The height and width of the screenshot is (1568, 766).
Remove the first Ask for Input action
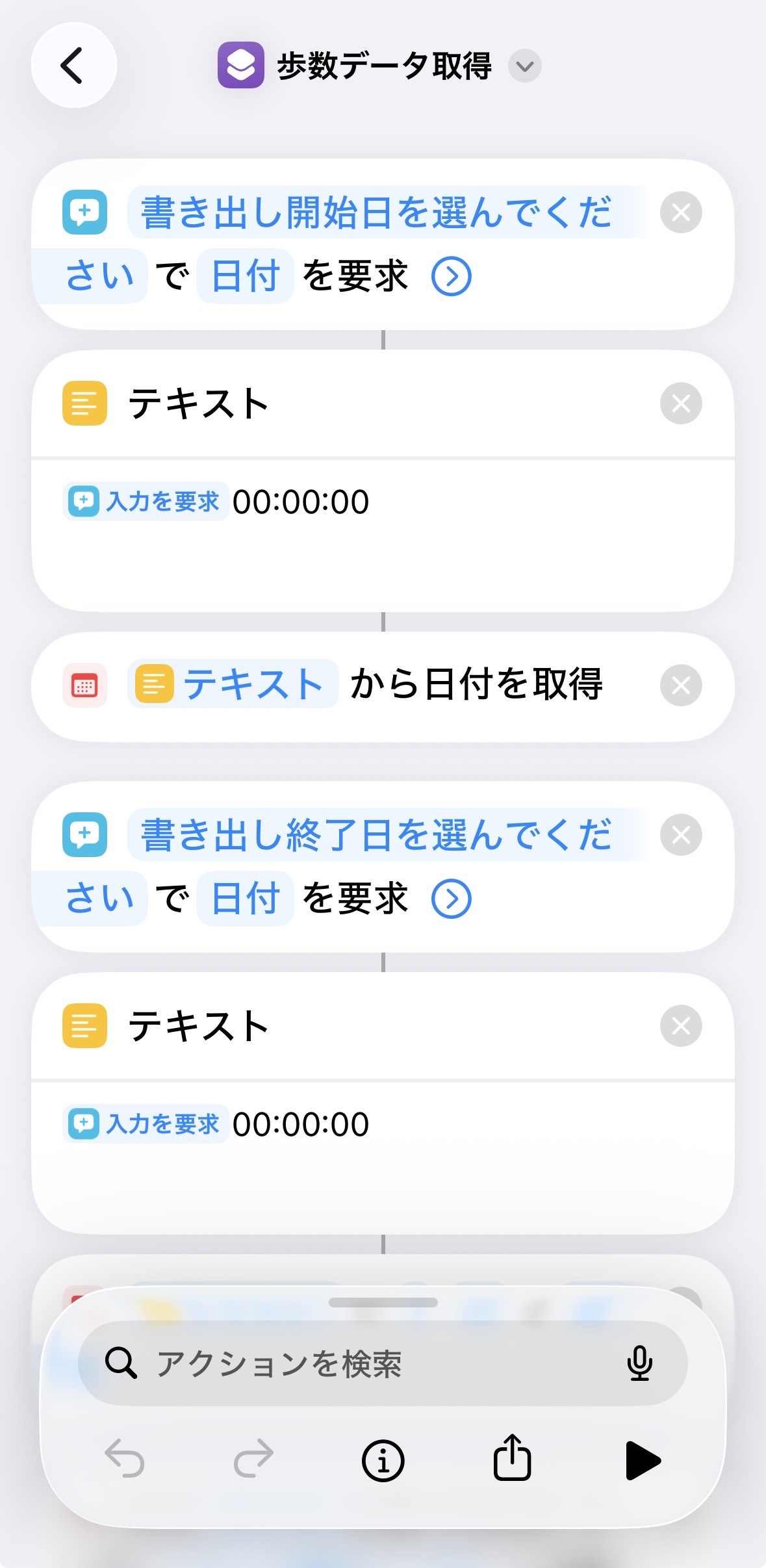[680, 213]
